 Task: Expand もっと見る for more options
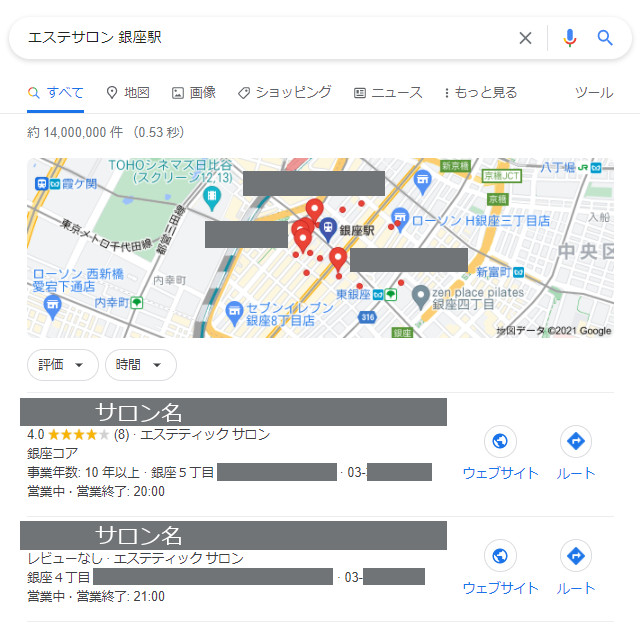[x=480, y=92]
